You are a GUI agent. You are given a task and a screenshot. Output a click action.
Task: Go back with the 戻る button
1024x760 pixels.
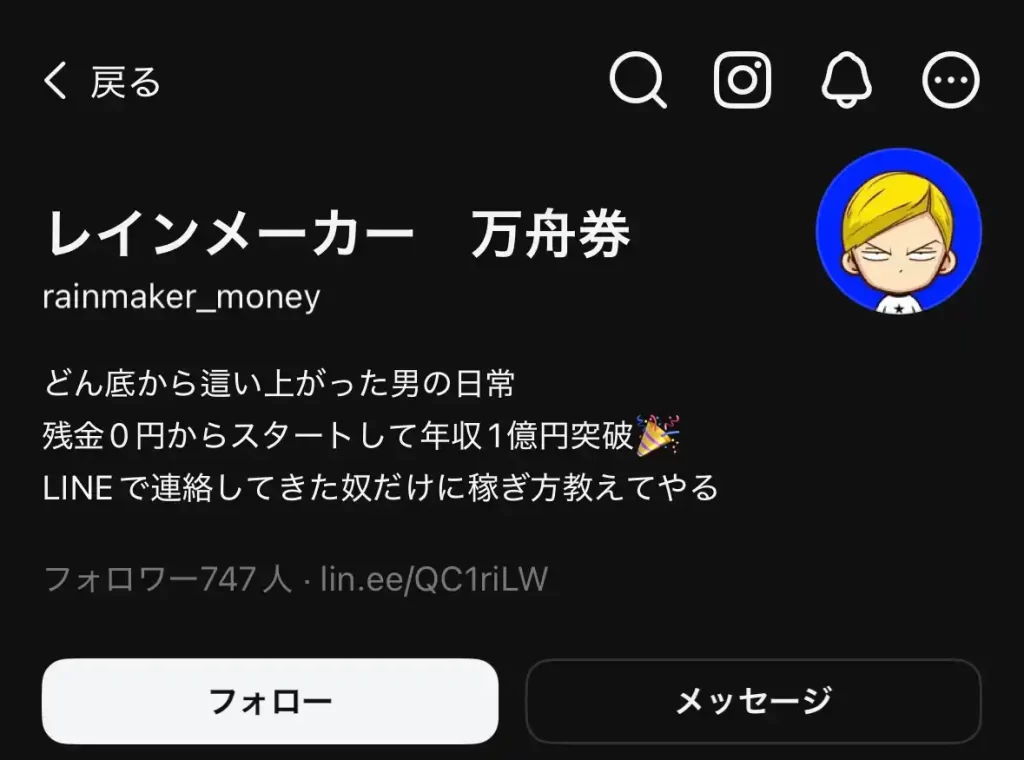pyautogui.click(x=102, y=82)
